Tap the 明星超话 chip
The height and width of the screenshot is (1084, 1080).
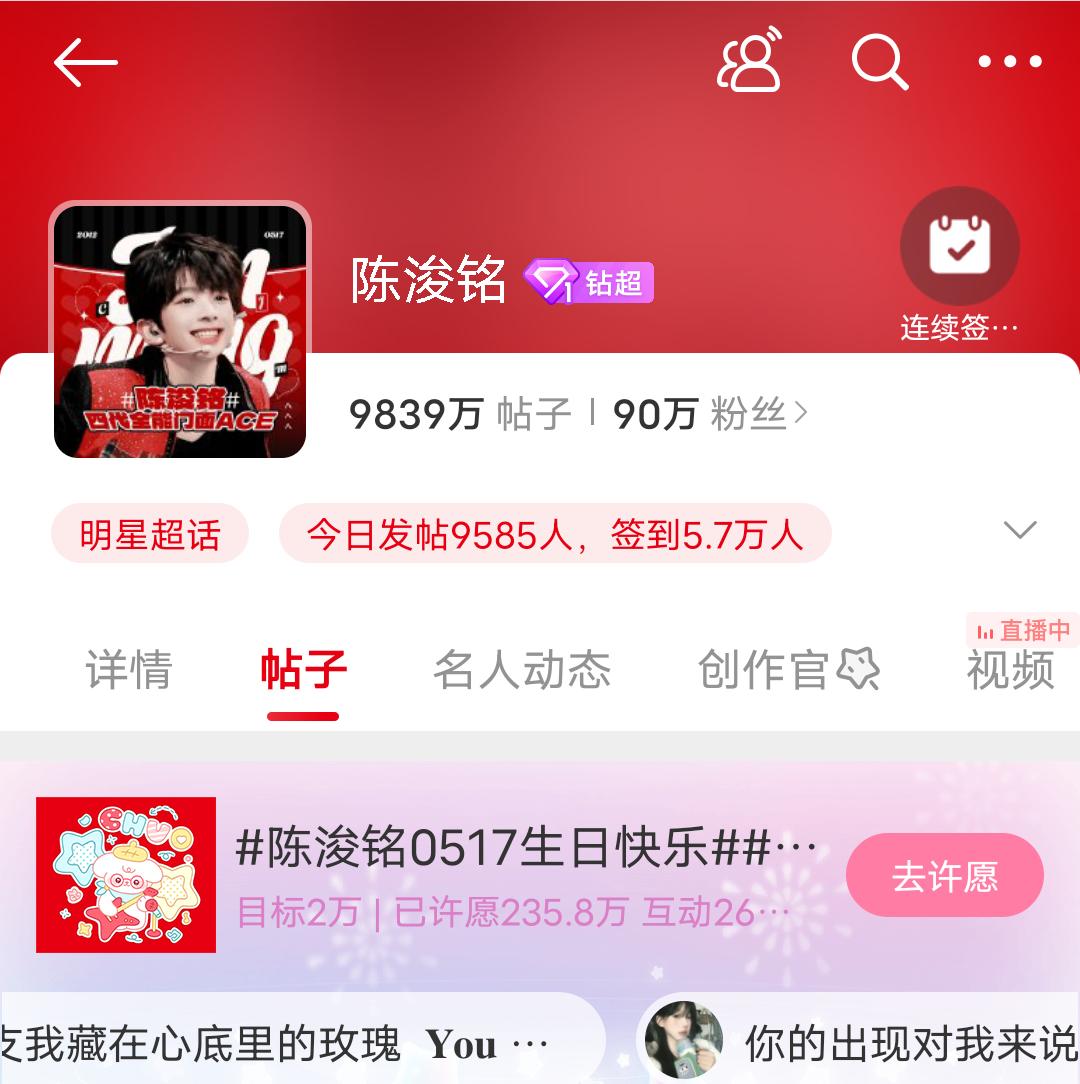(x=150, y=534)
